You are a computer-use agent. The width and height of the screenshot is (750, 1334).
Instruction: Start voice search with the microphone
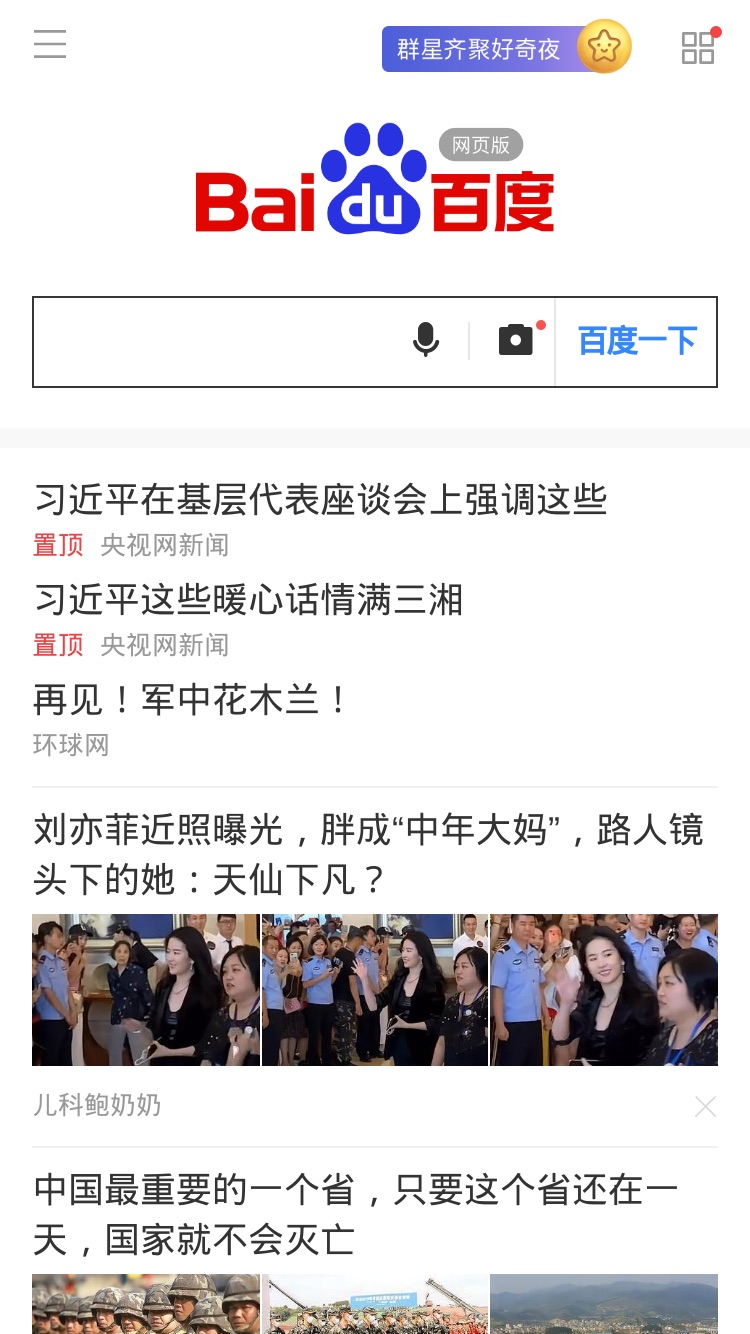(x=426, y=341)
